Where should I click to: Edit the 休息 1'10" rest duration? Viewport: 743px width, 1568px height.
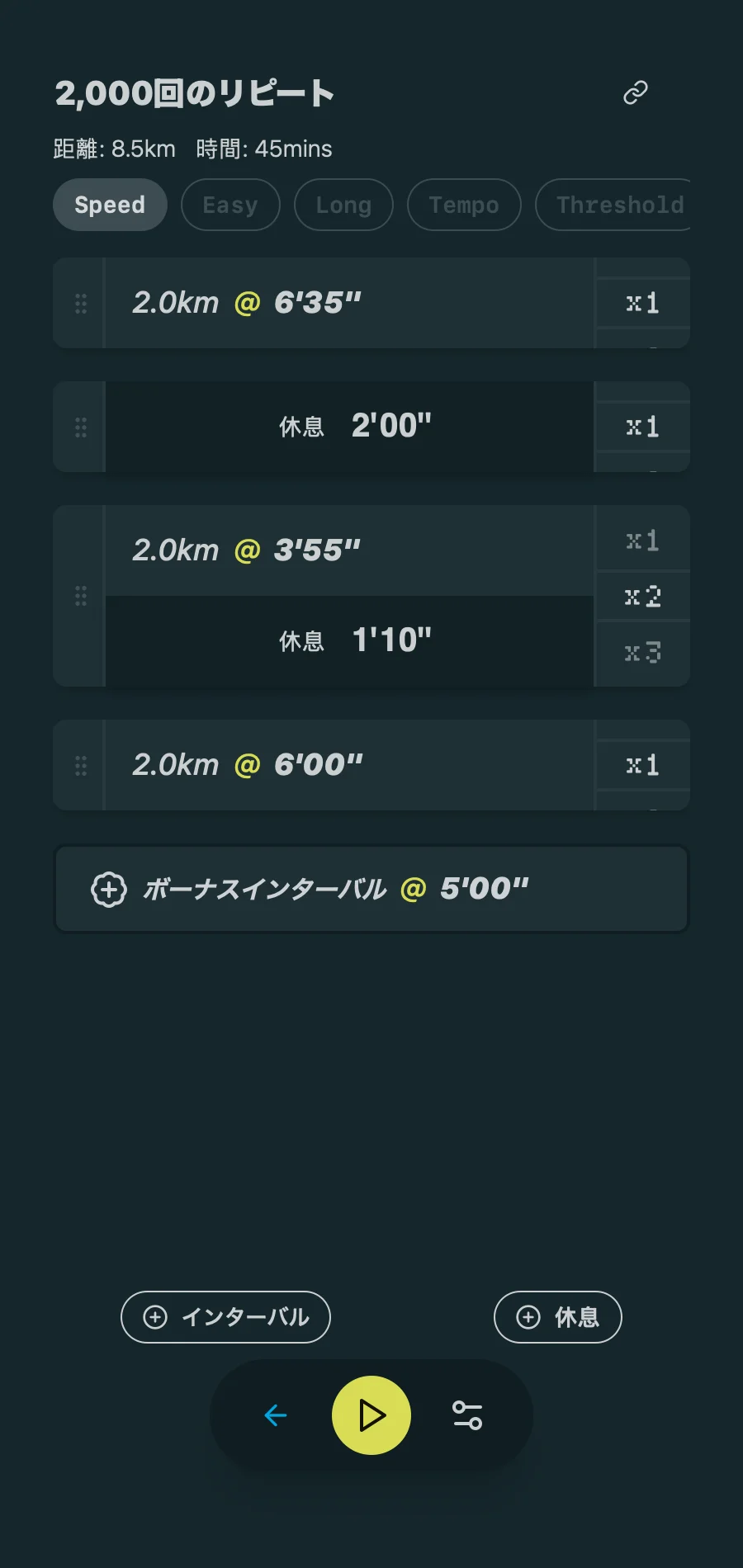(x=392, y=639)
